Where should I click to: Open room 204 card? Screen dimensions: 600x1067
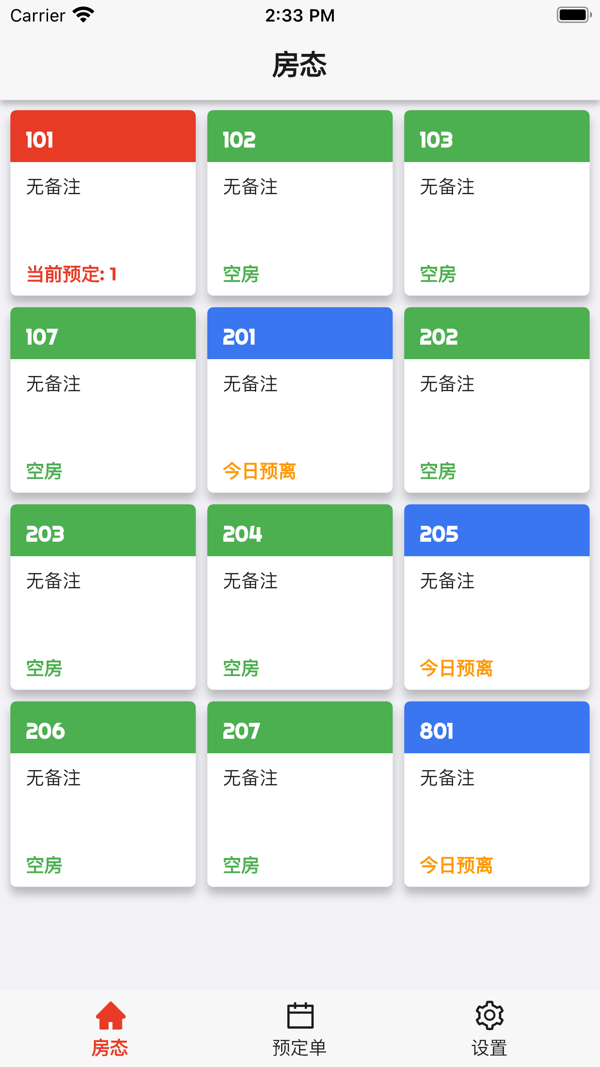click(x=300, y=597)
